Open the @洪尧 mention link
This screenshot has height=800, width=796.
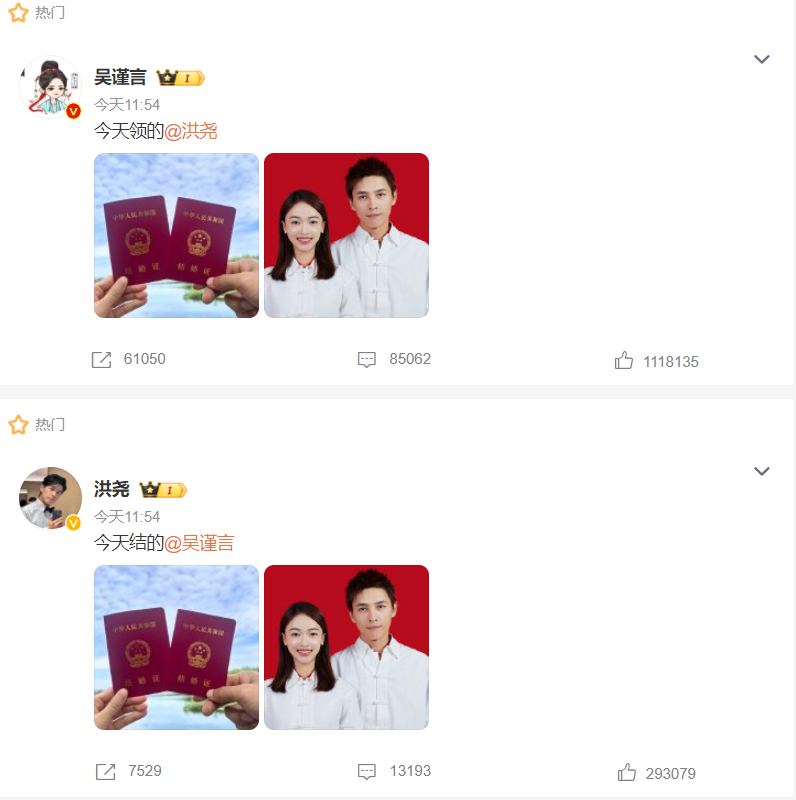click(193, 130)
